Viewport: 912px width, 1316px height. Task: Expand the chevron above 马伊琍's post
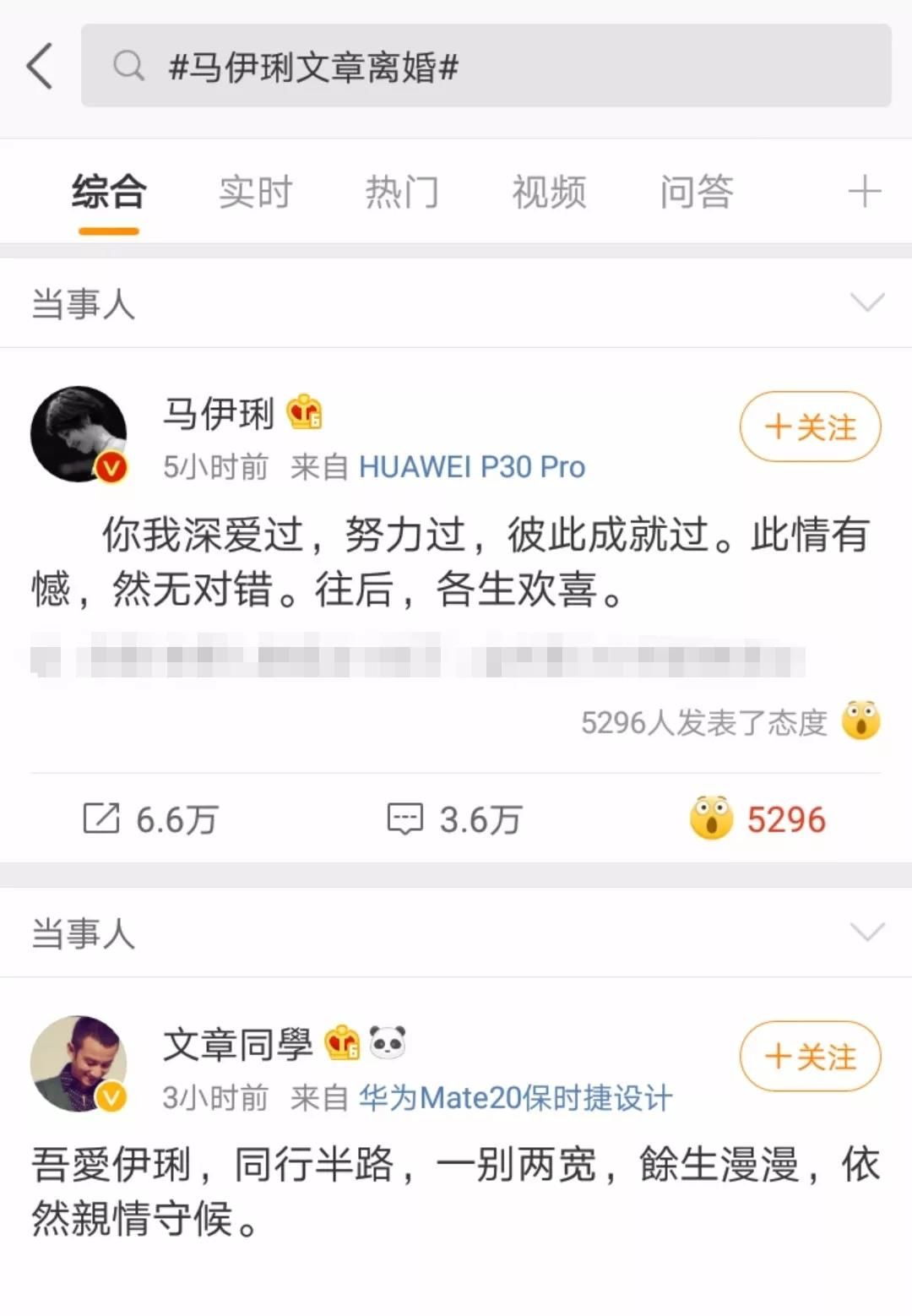(x=867, y=302)
